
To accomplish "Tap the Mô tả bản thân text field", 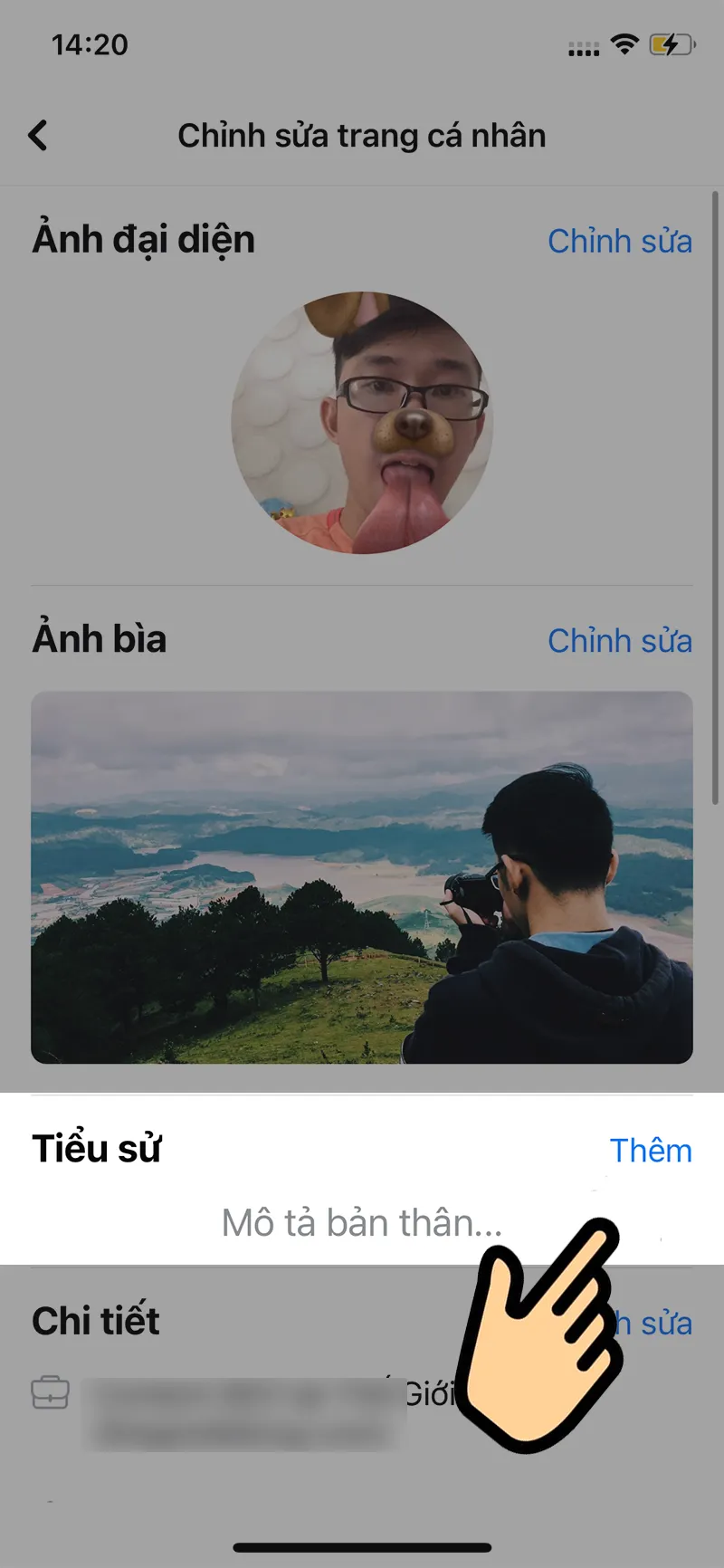I will click(x=360, y=1222).
